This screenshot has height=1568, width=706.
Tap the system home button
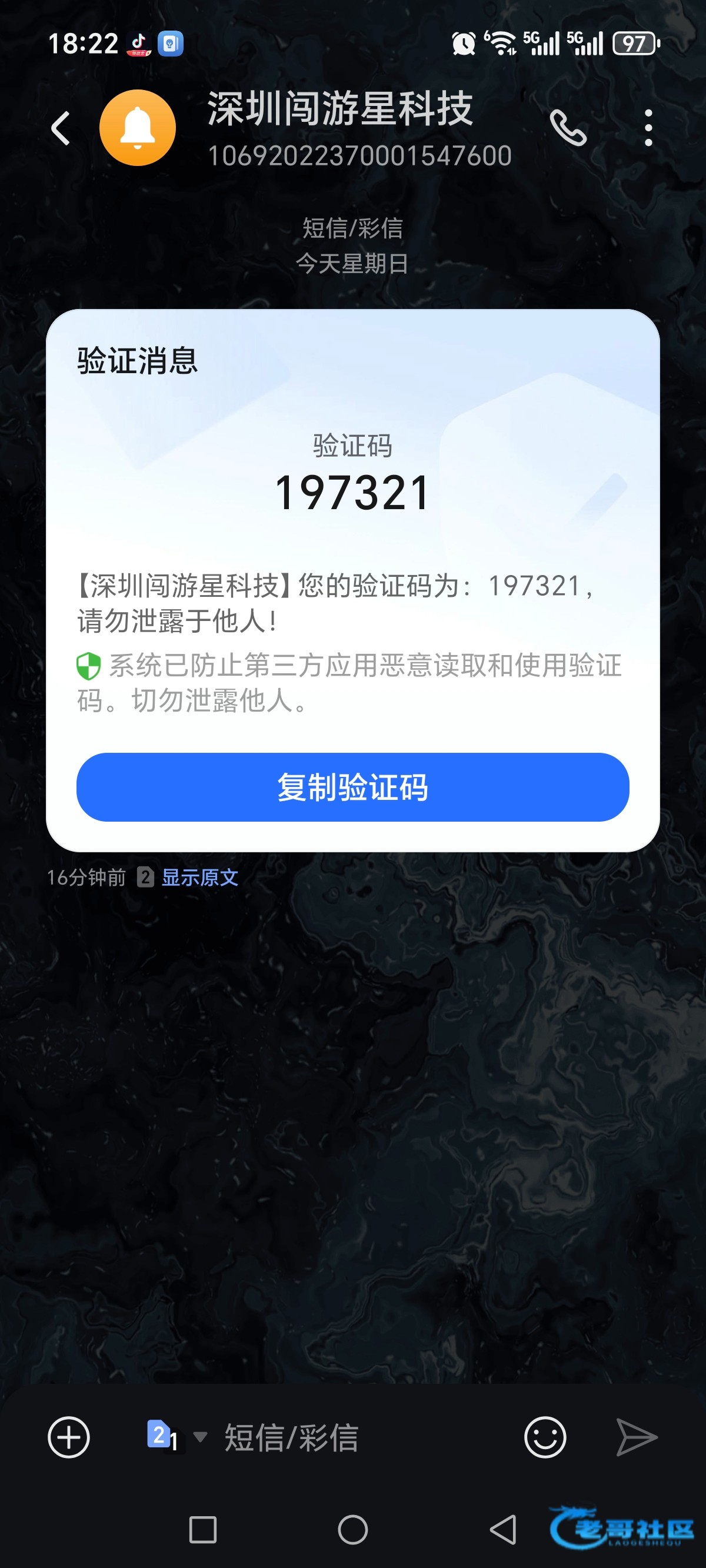[353, 1530]
